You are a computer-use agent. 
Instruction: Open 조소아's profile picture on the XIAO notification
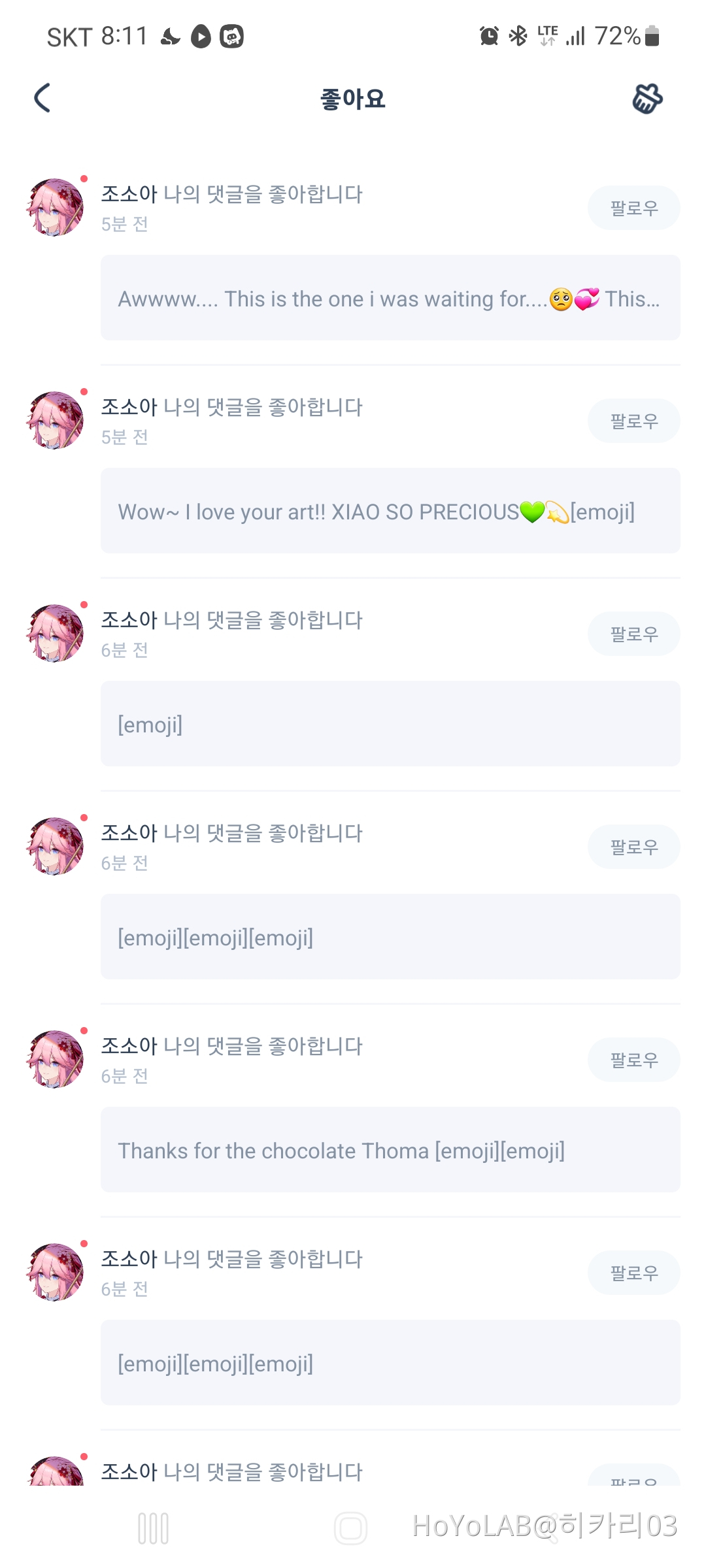(x=56, y=421)
